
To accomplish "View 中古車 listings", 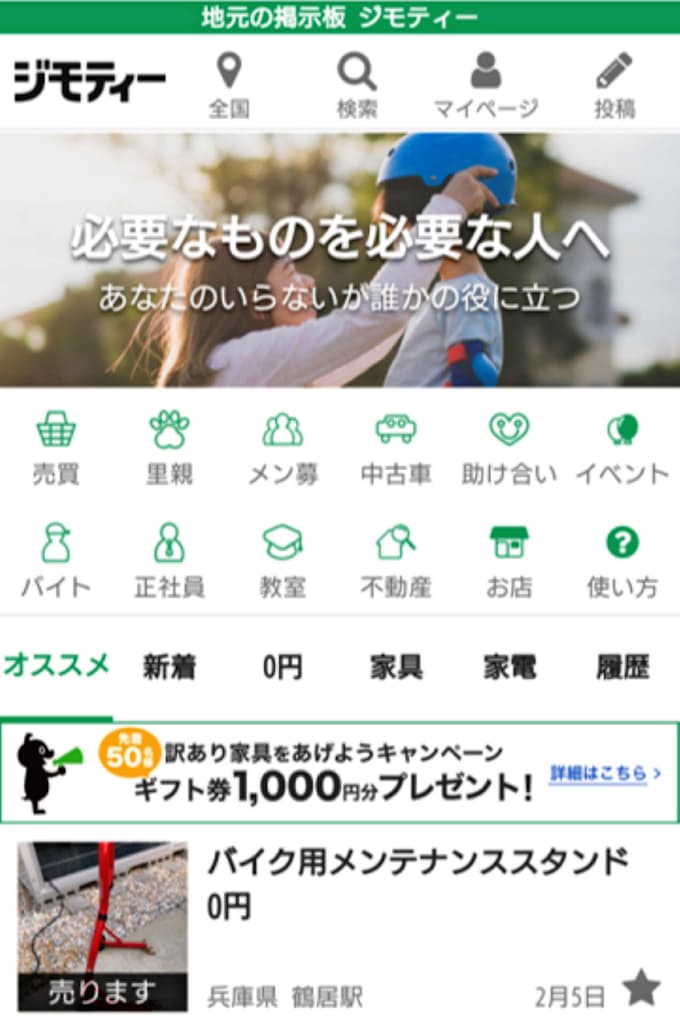I will tap(396, 448).
